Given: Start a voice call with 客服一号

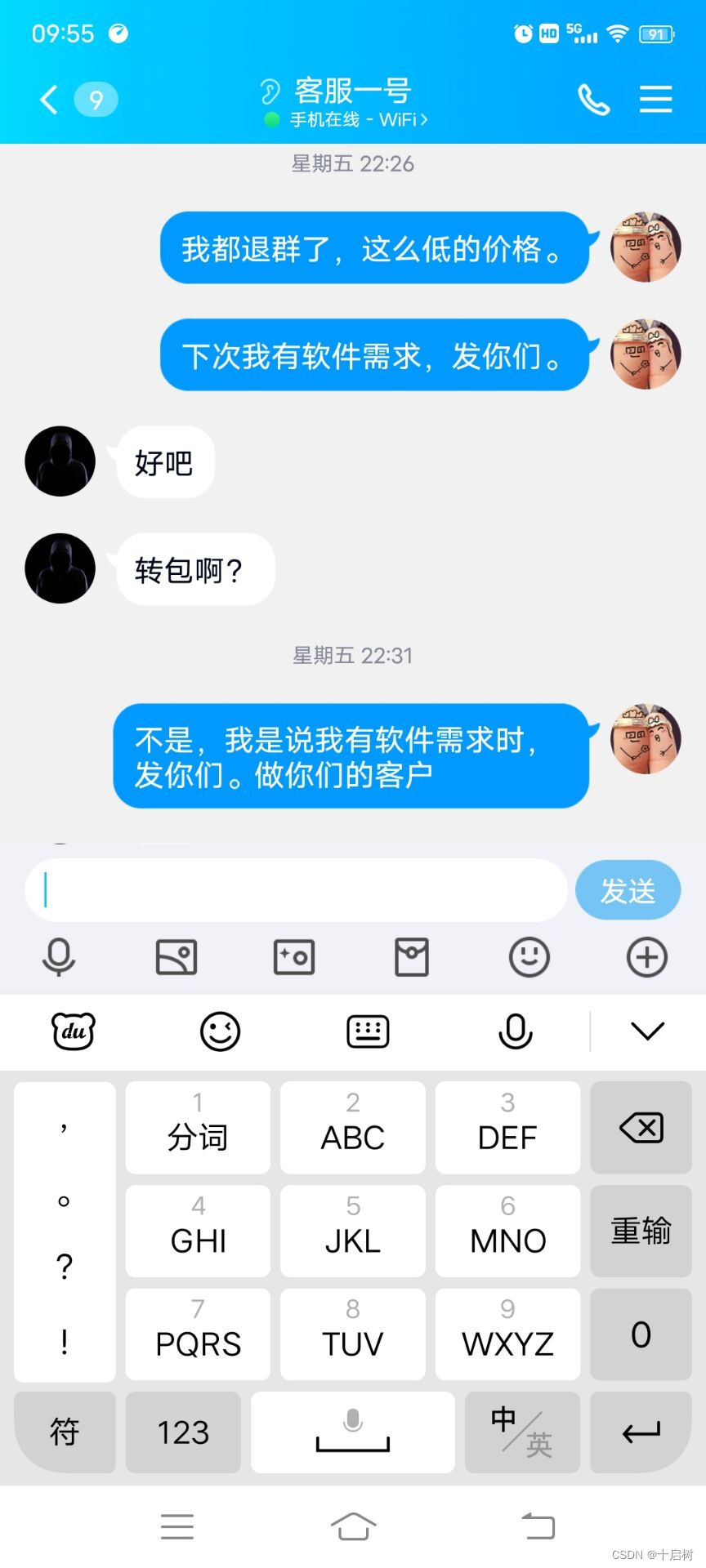Looking at the screenshot, I should (x=593, y=100).
